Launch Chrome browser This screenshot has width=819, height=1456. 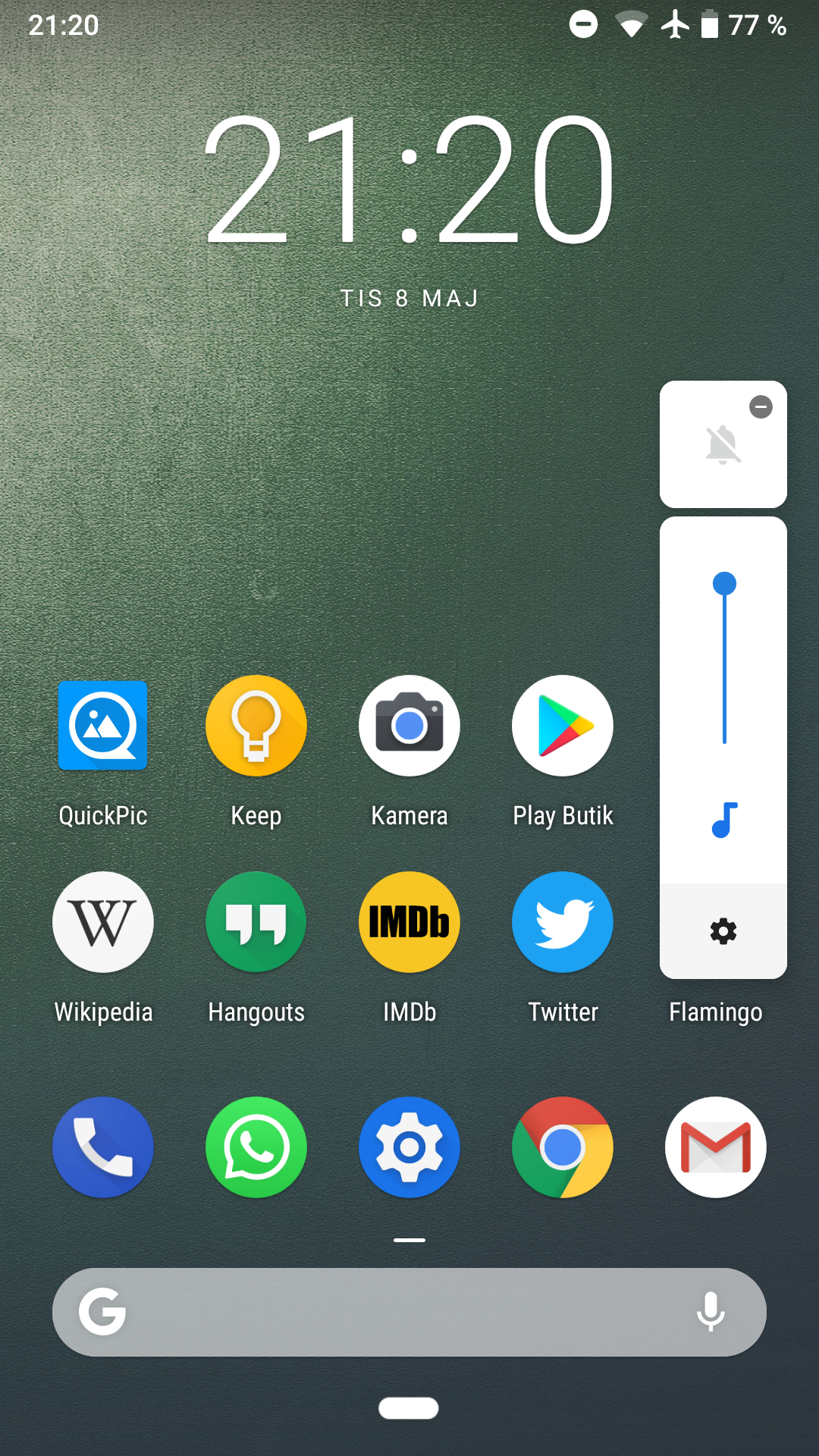coord(563,1147)
